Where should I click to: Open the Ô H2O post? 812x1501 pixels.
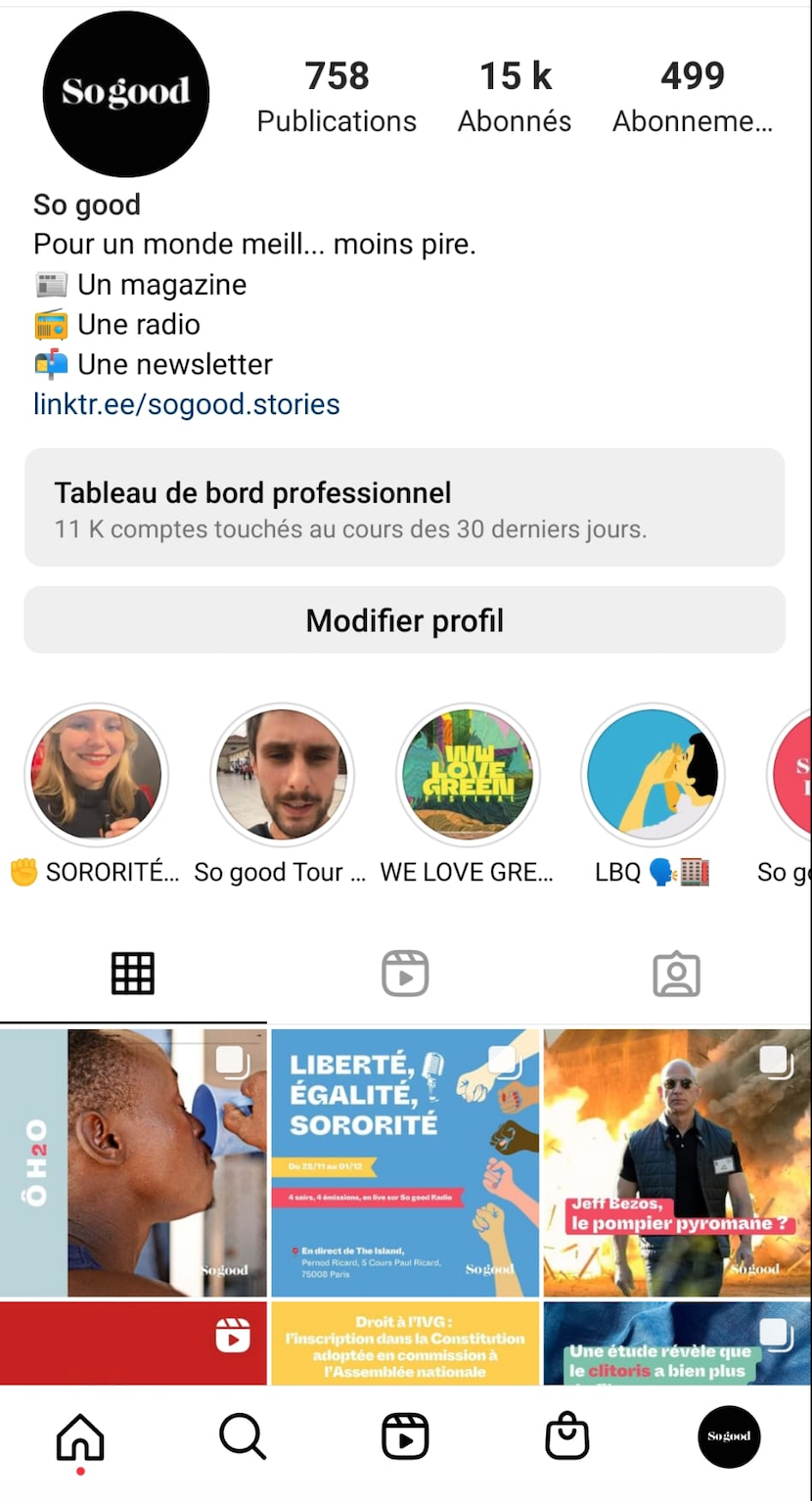(133, 1162)
